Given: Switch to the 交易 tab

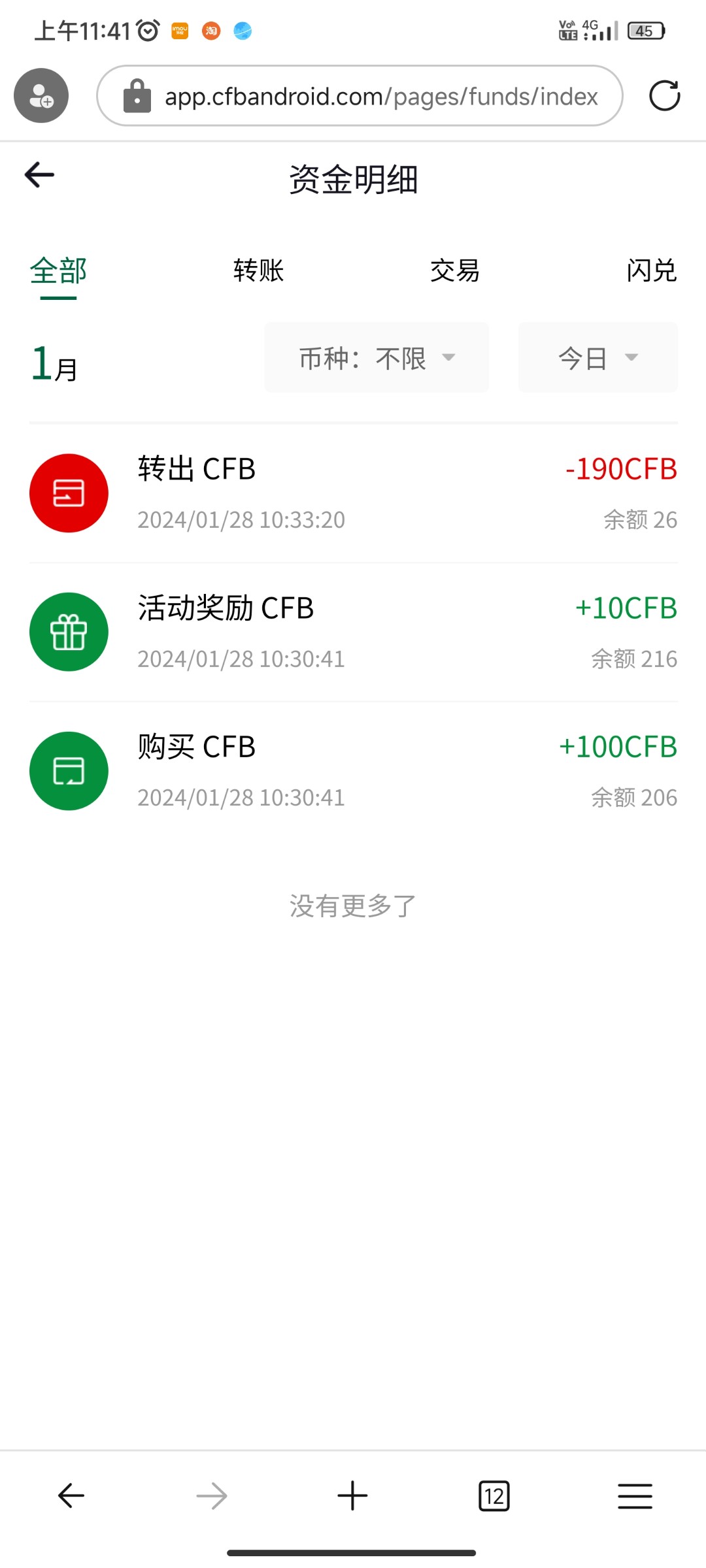Looking at the screenshot, I should point(455,270).
